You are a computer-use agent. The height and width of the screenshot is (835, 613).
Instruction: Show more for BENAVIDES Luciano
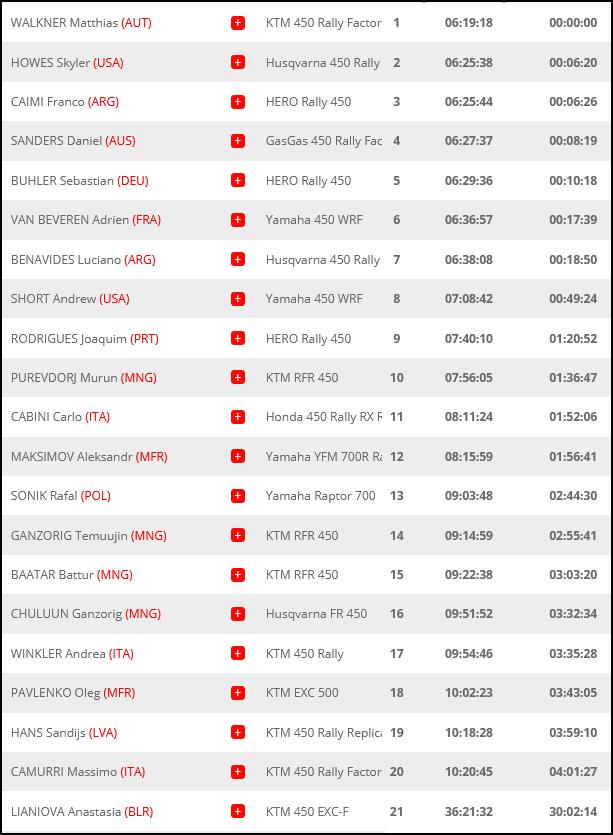pos(238,260)
